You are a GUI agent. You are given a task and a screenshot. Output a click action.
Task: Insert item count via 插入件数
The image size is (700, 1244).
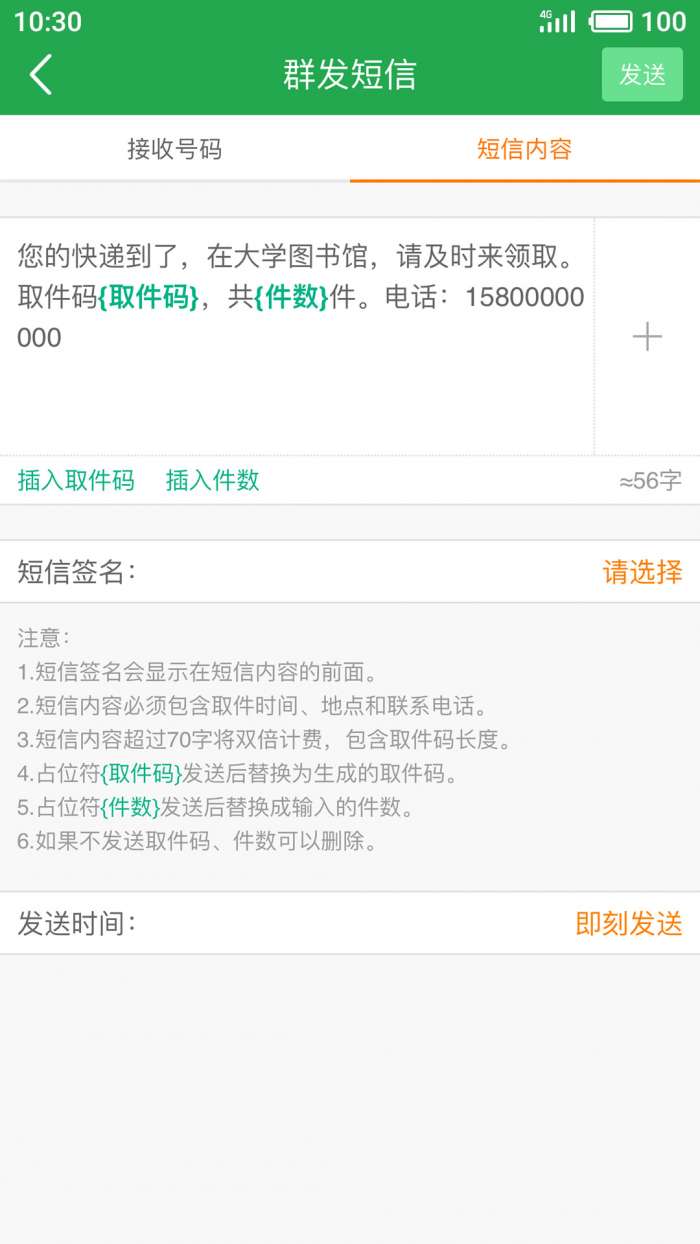[x=213, y=481]
